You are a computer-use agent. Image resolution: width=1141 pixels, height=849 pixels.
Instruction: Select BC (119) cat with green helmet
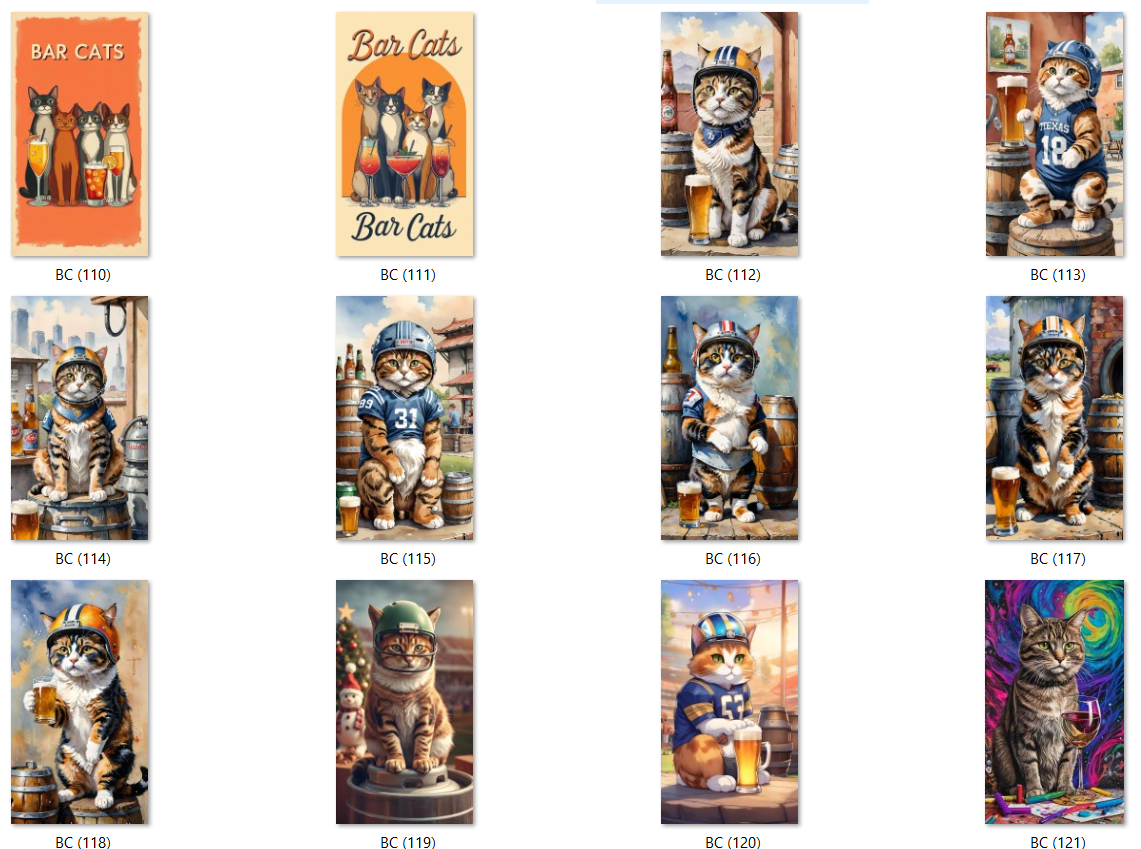(405, 702)
